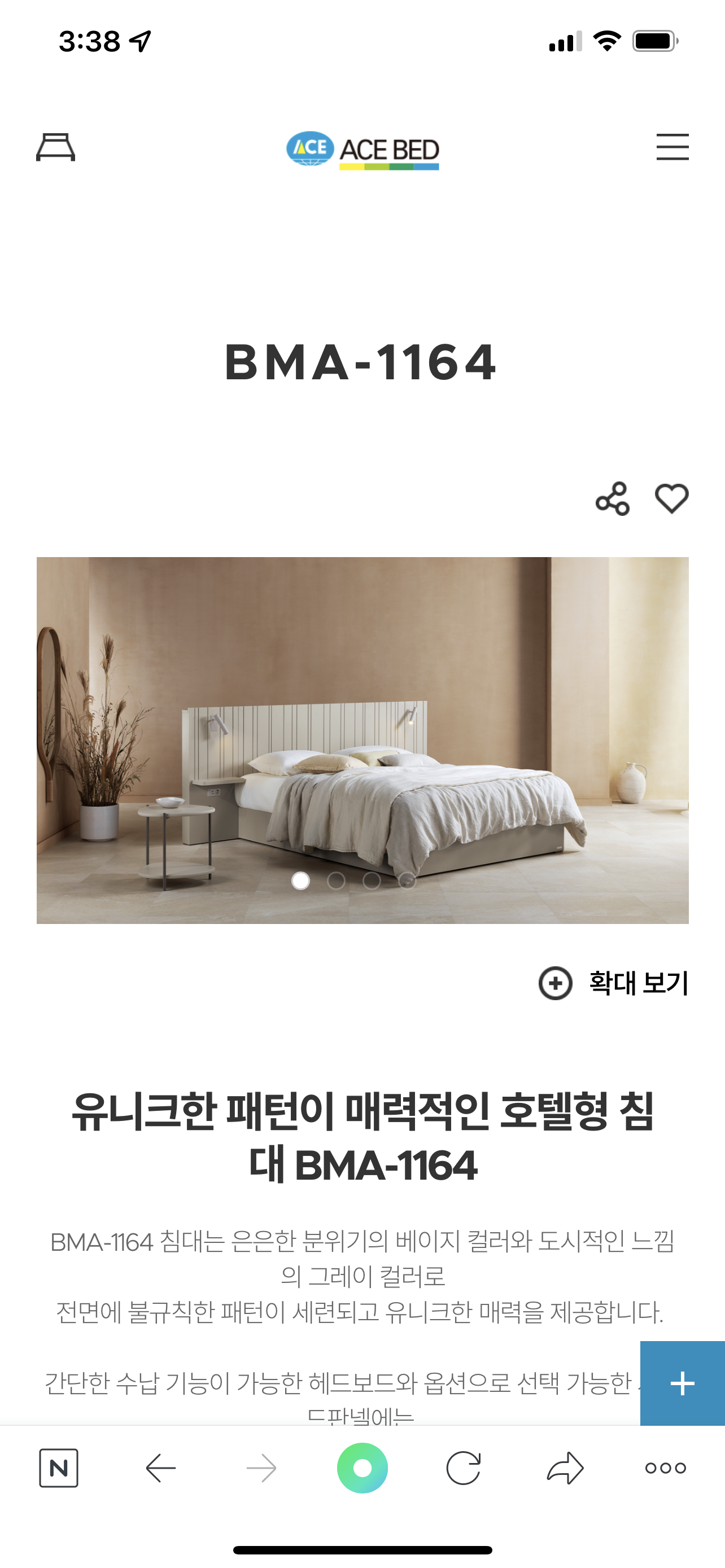Open the browser's more options menu
The image size is (725, 1568).
[x=665, y=1468]
